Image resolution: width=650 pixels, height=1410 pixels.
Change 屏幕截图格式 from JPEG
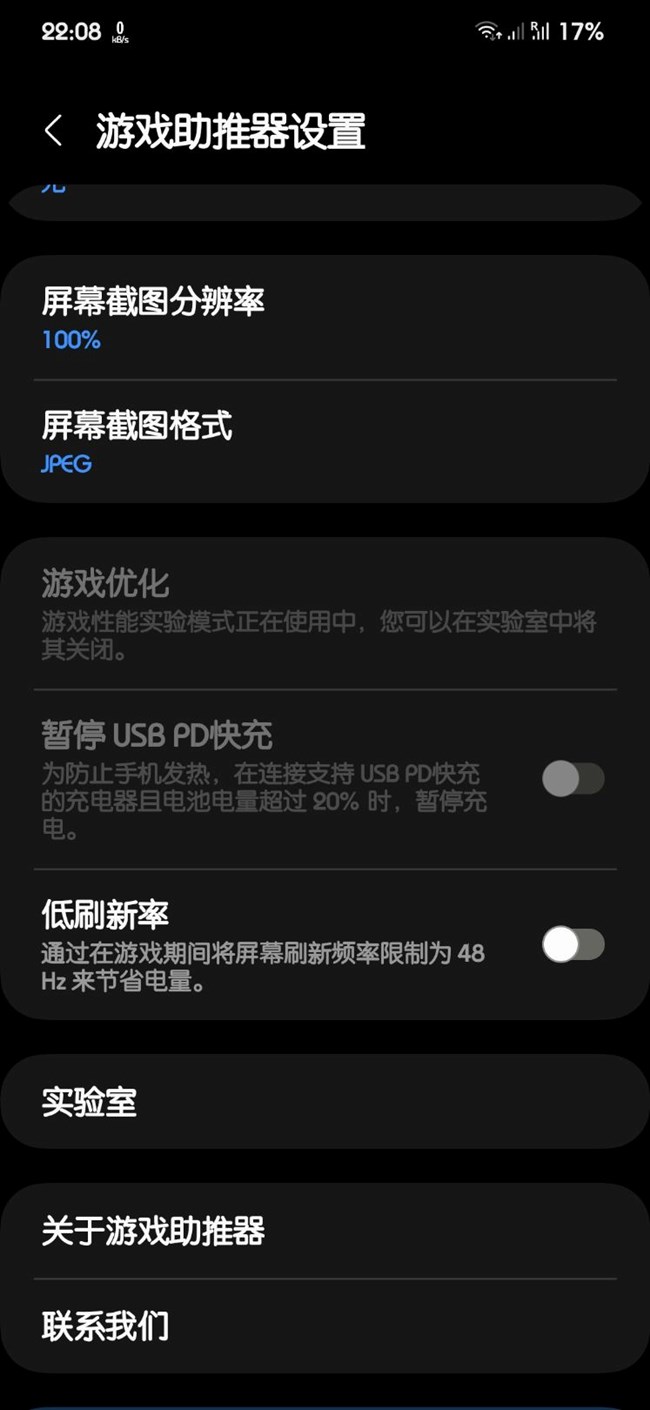pos(325,441)
